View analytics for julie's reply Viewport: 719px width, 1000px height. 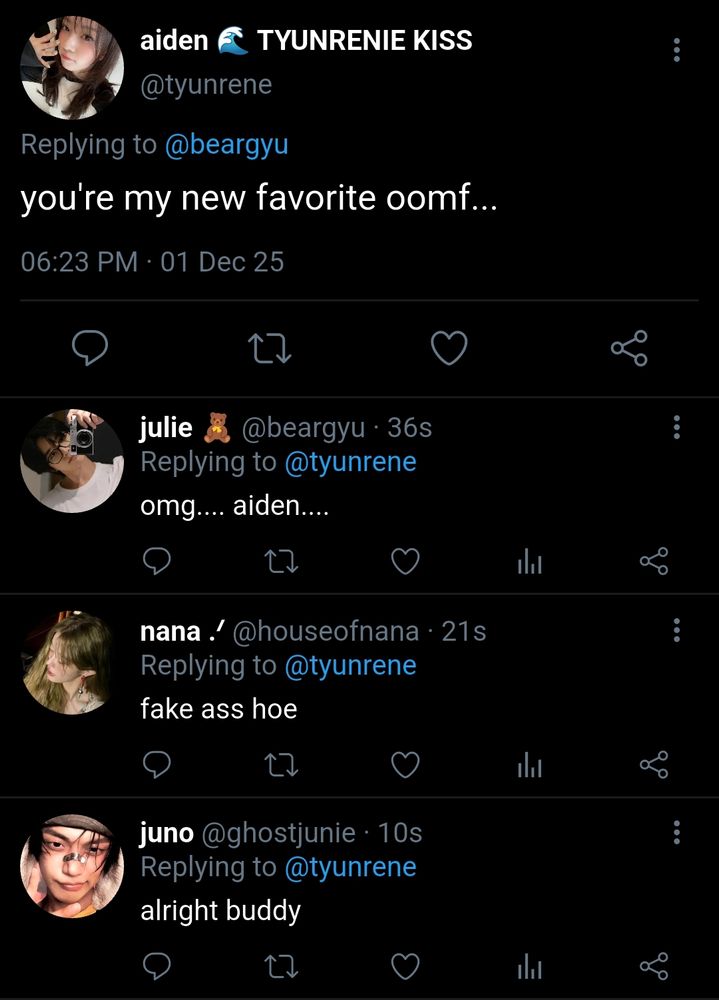tap(529, 563)
